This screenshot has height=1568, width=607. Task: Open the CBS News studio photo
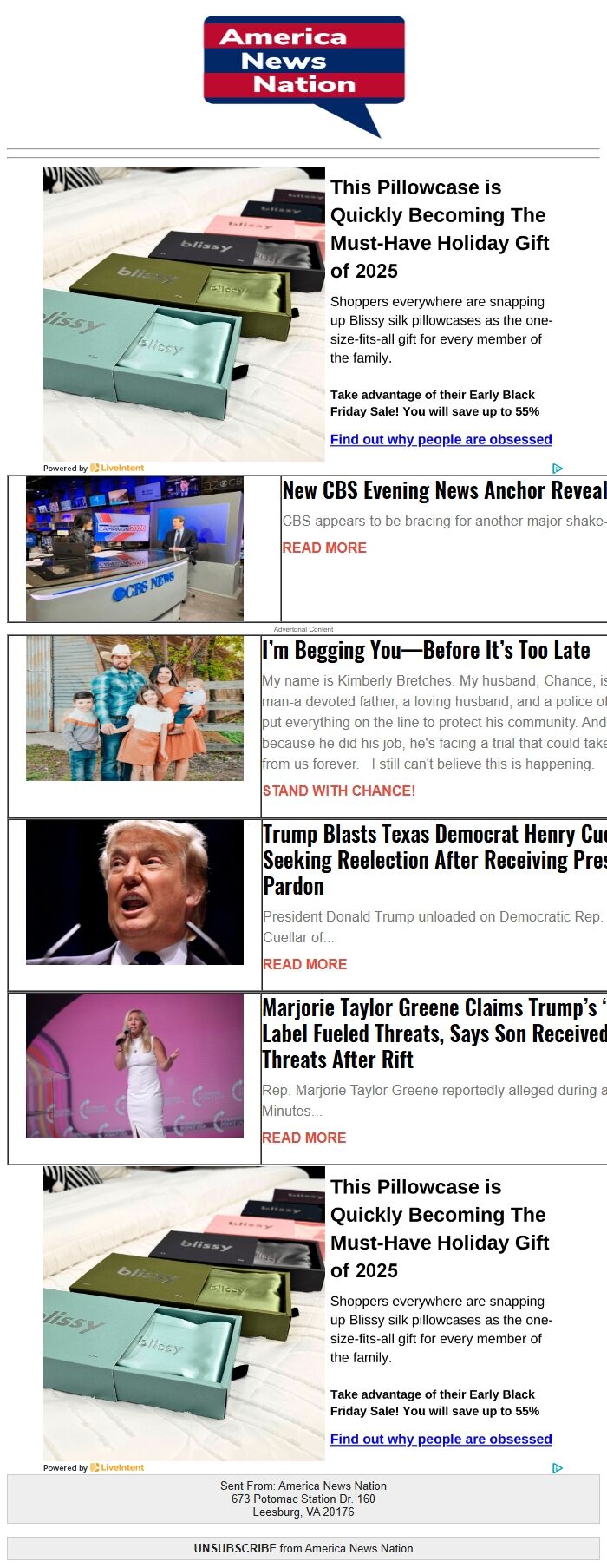[134, 548]
